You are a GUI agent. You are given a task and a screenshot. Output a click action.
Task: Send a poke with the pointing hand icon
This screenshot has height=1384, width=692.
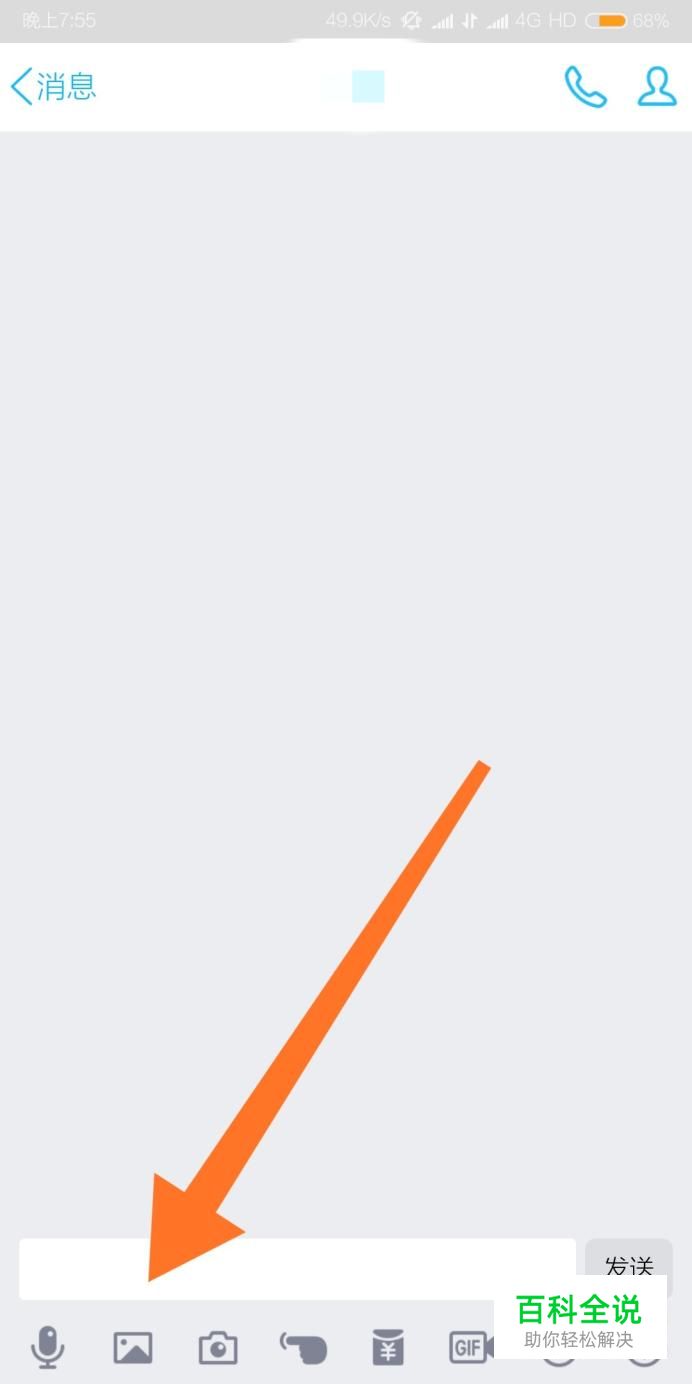point(303,1348)
